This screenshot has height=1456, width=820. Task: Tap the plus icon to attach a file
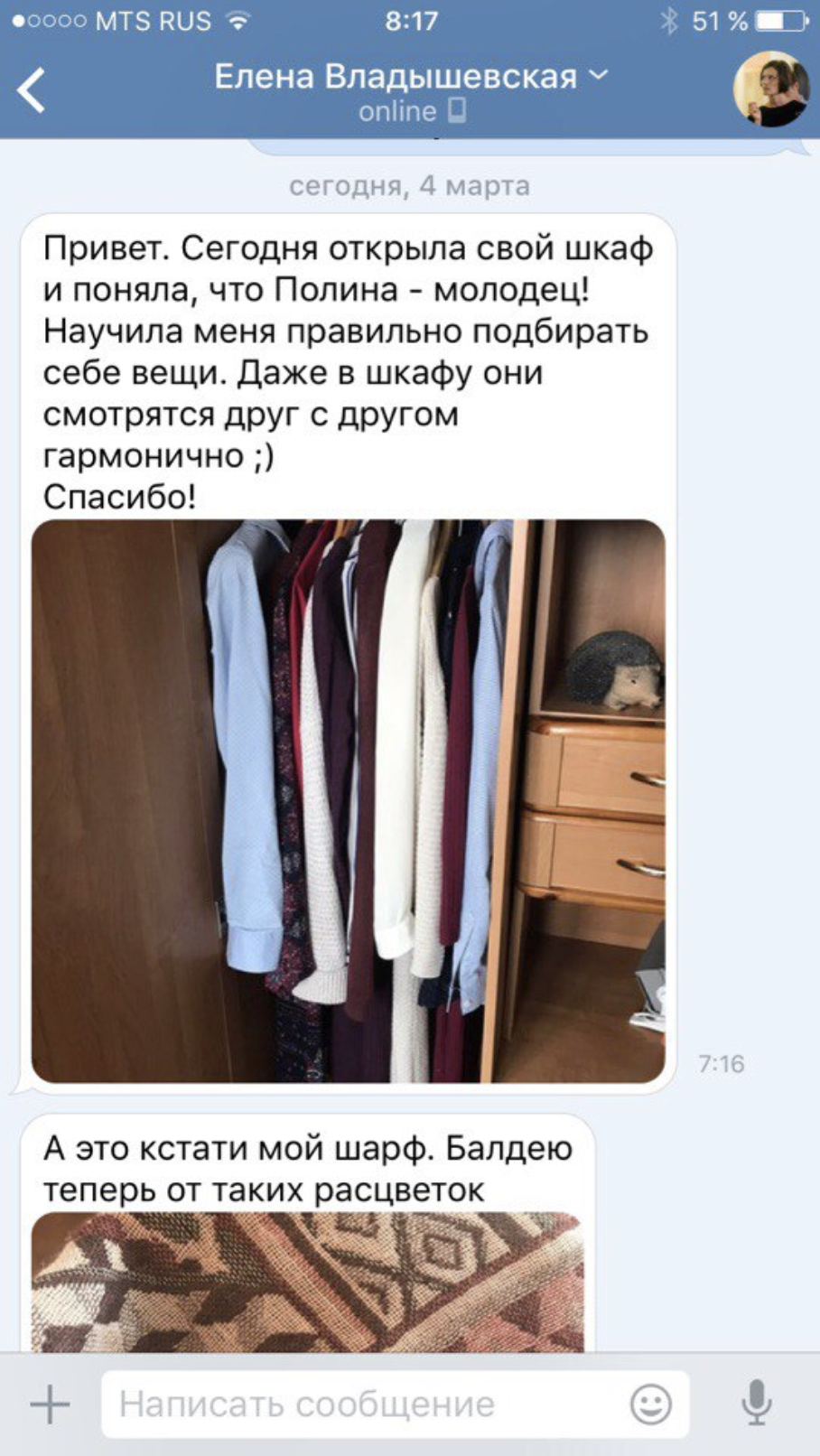click(50, 1404)
